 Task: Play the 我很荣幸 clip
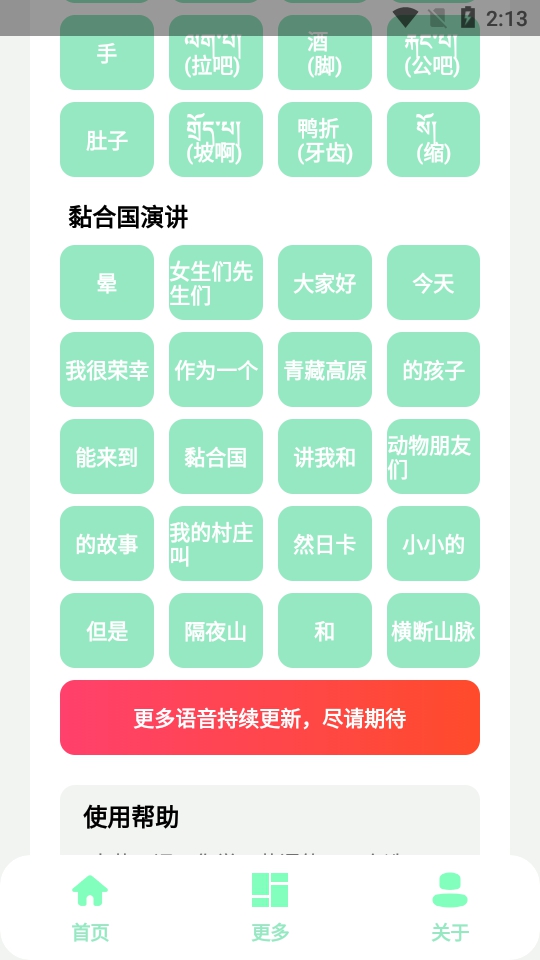[x=107, y=369]
